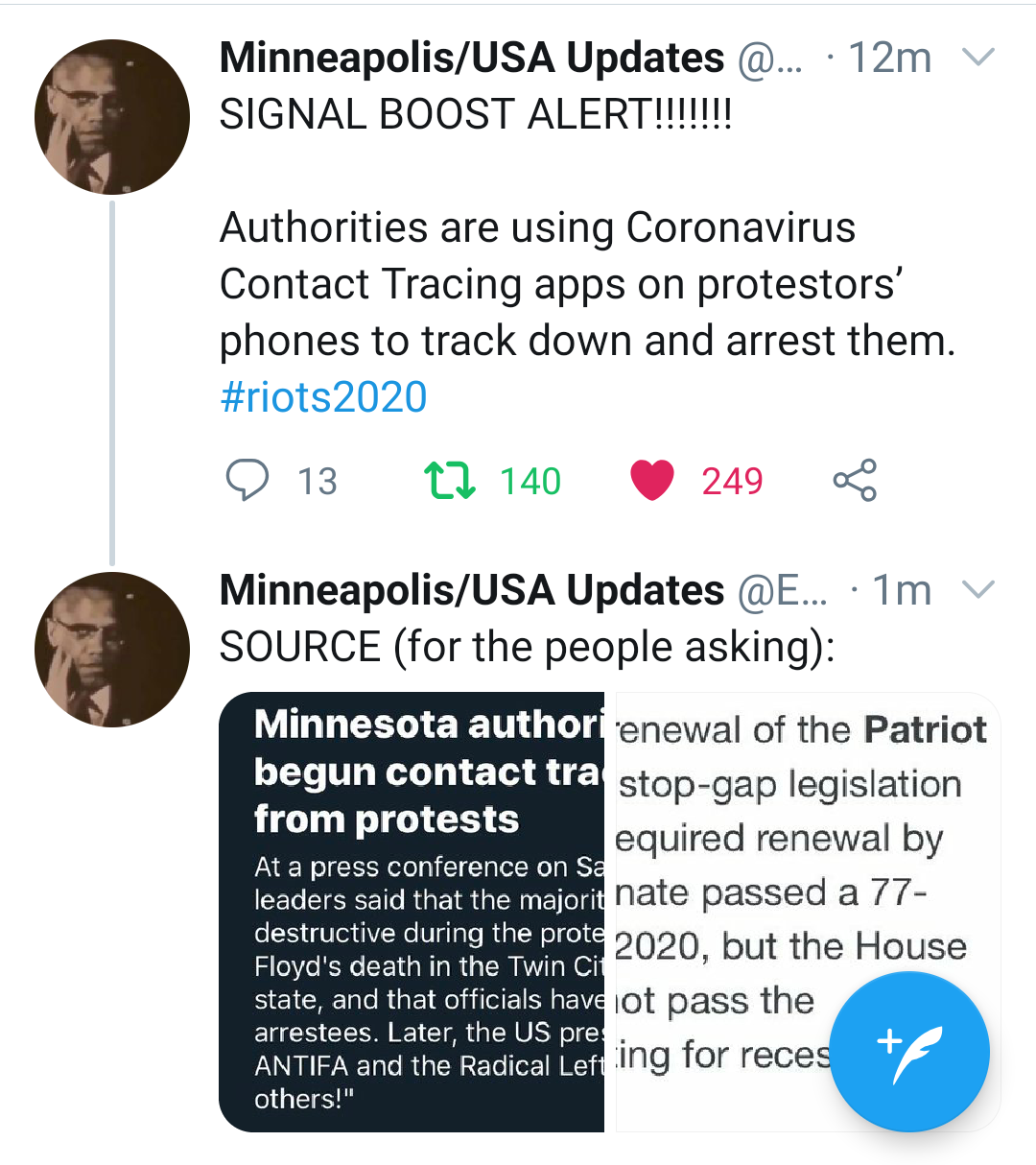Image resolution: width=1036 pixels, height=1165 pixels.
Task: Retweet the SIGNAL BOOST ALERT tweet
Action: coord(450,480)
